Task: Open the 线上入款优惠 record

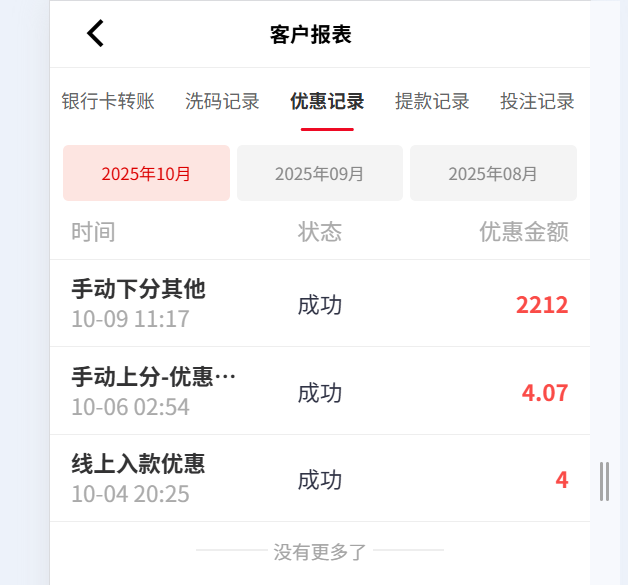Action: (x=319, y=478)
